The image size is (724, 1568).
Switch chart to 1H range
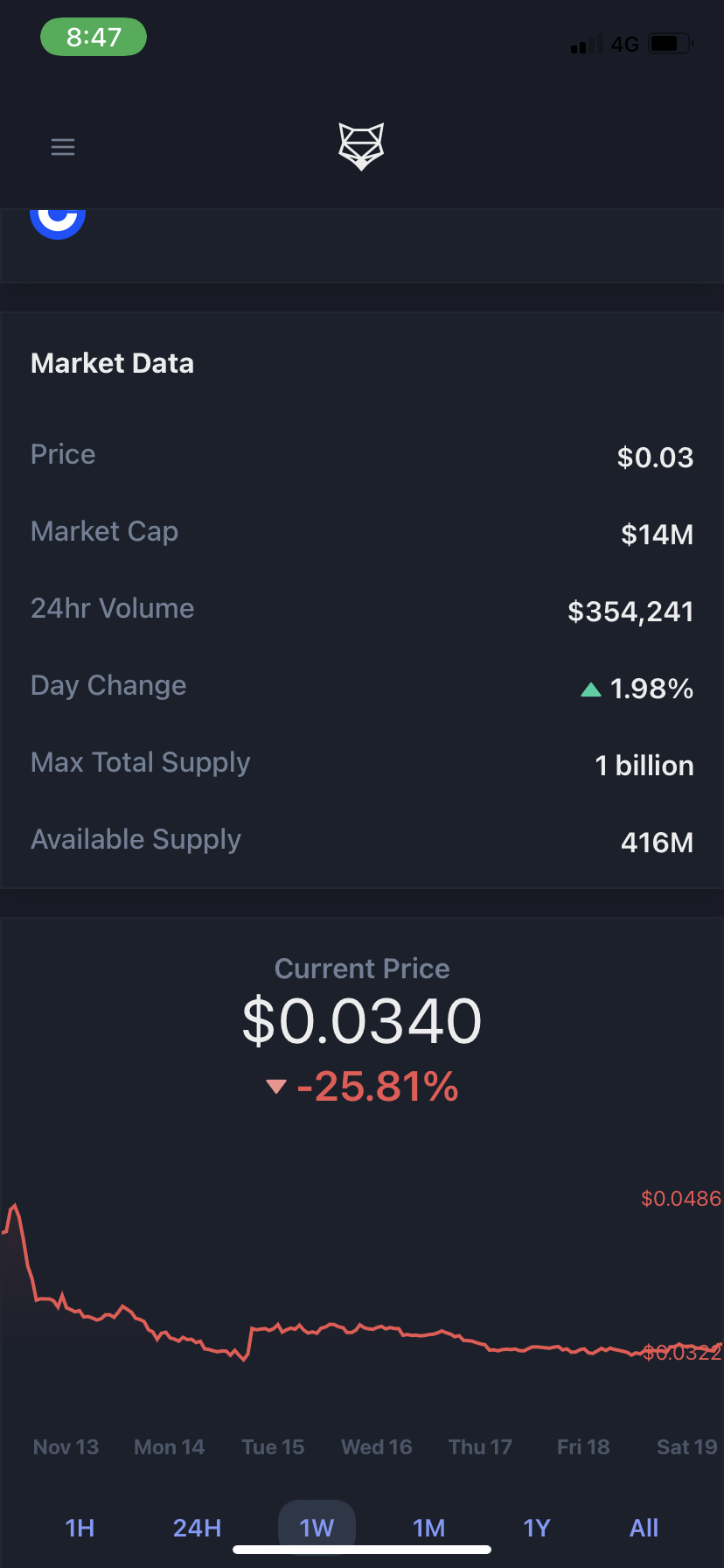(x=80, y=1528)
